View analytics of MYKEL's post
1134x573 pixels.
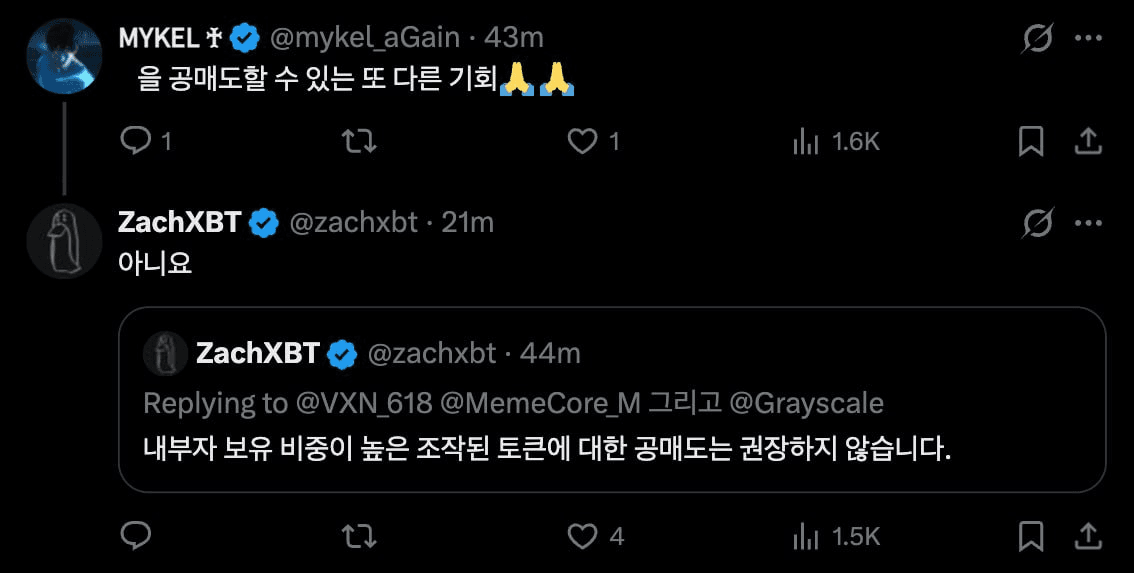pyautogui.click(x=806, y=142)
